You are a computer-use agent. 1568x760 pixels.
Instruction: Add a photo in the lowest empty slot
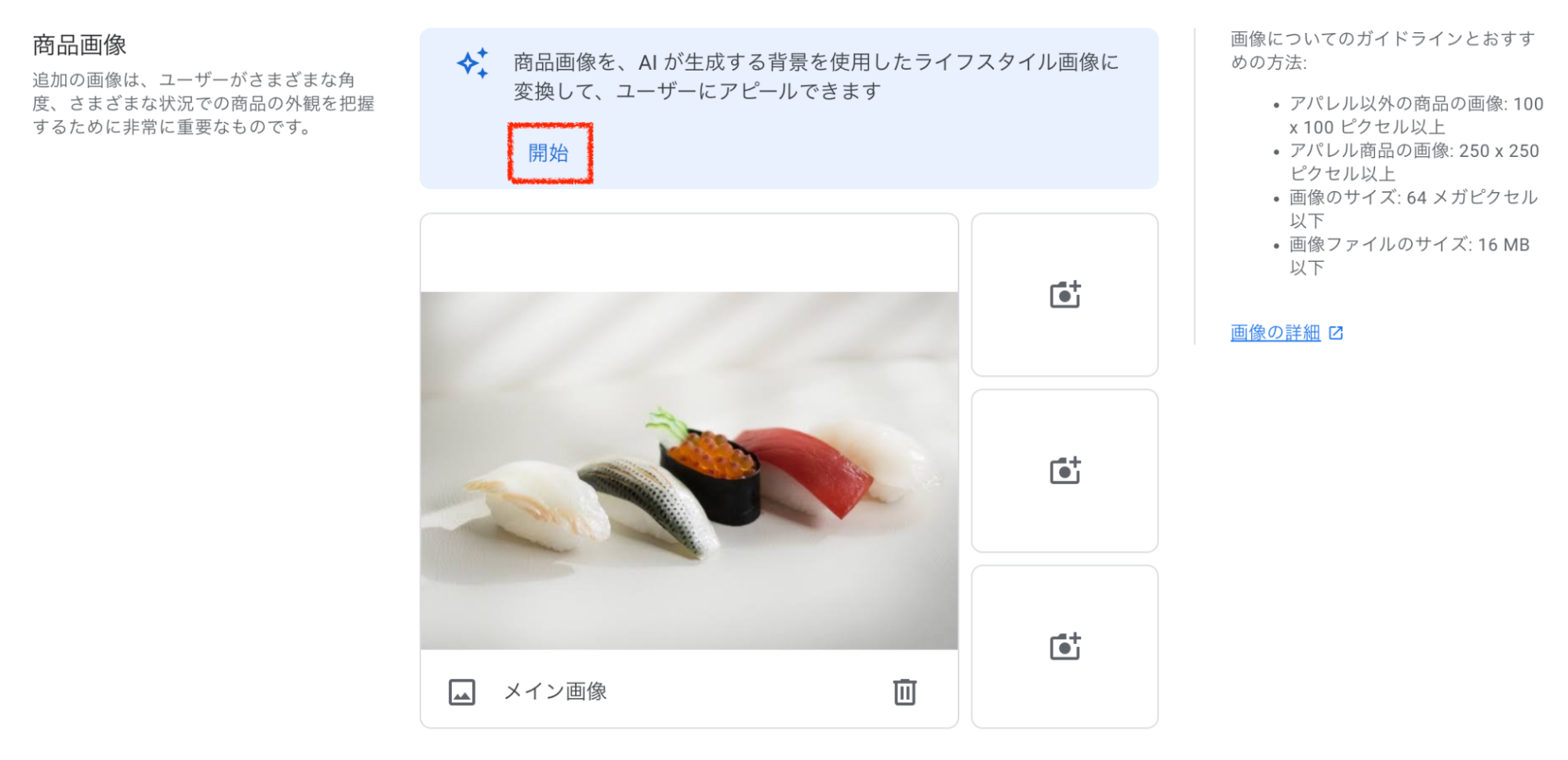pos(1064,647)
